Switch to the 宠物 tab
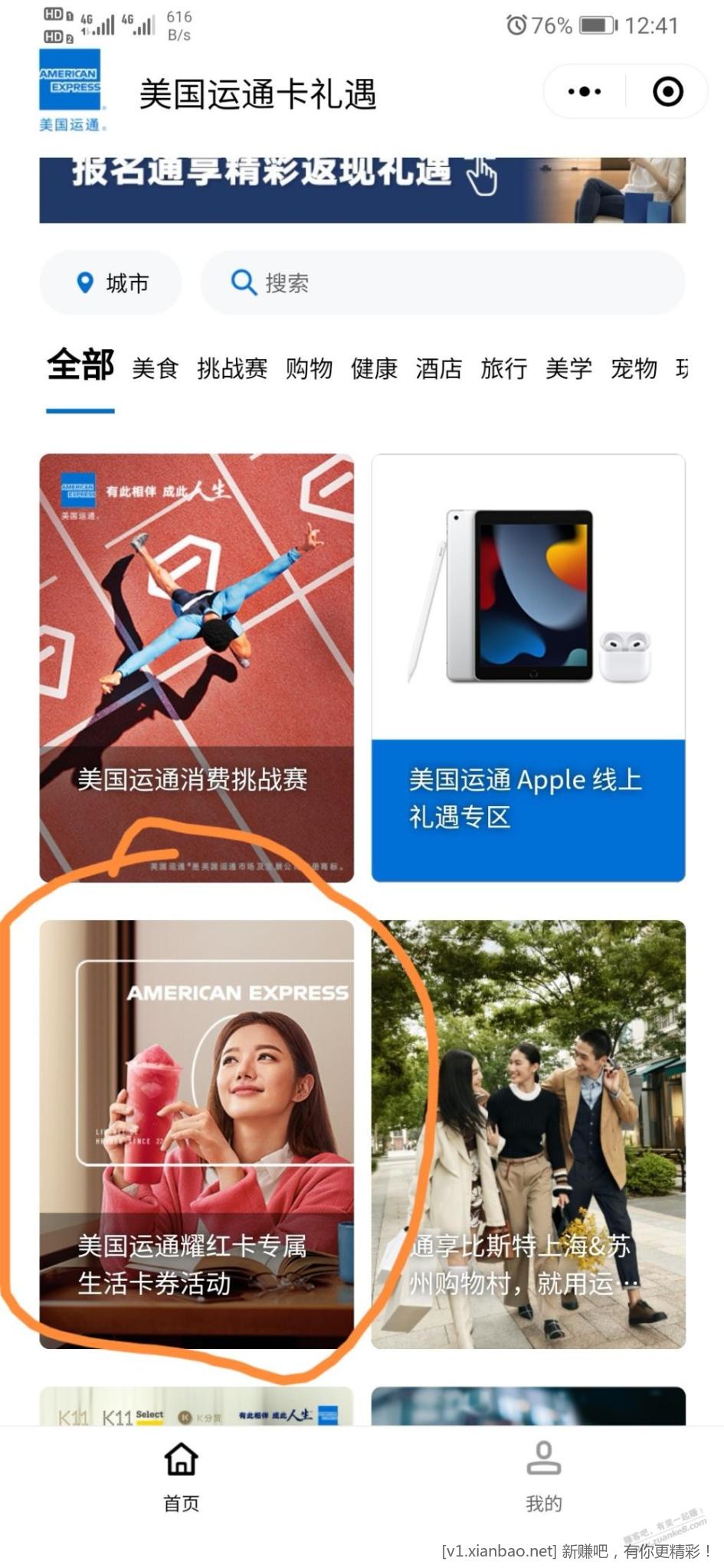724x1568 pixels. coord(634,369)
